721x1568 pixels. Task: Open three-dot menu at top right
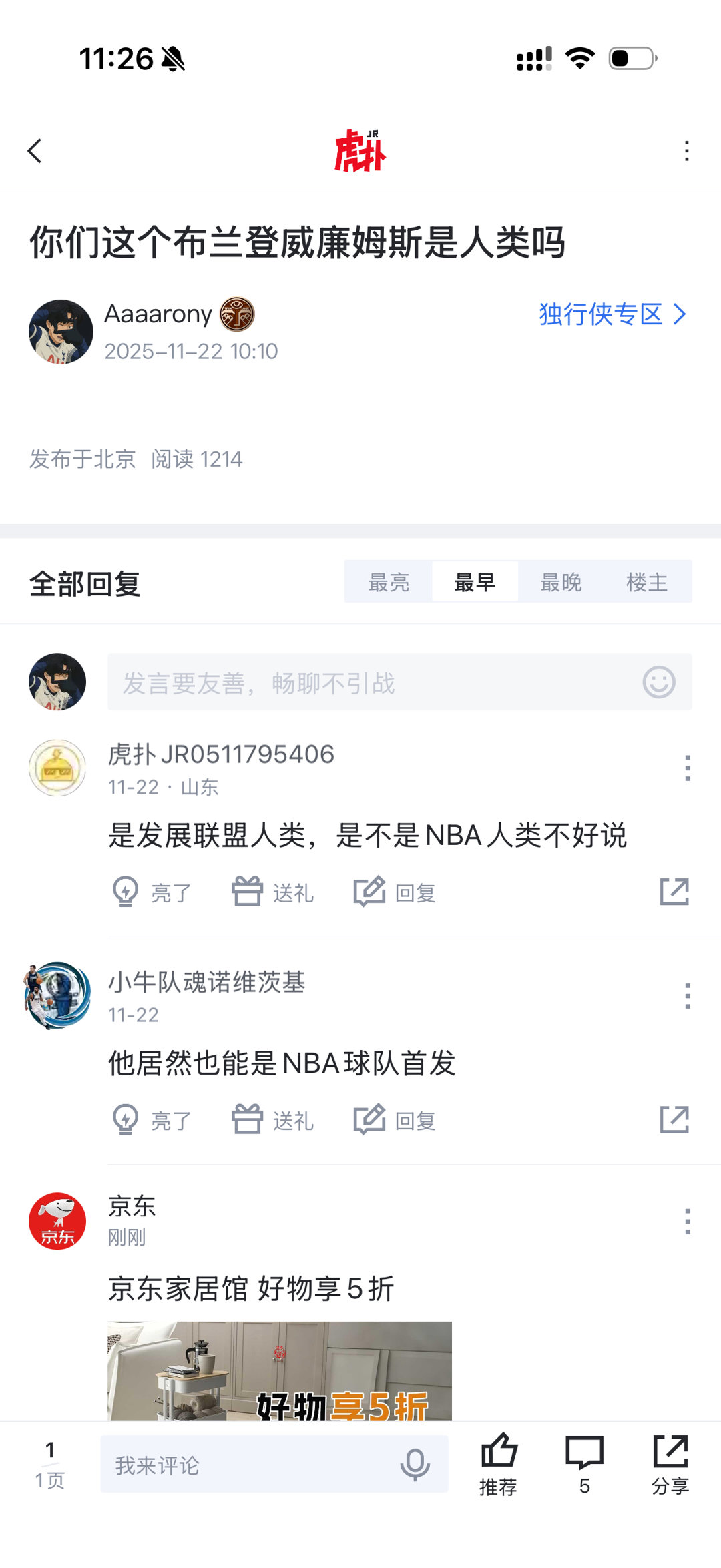(686, 152)
